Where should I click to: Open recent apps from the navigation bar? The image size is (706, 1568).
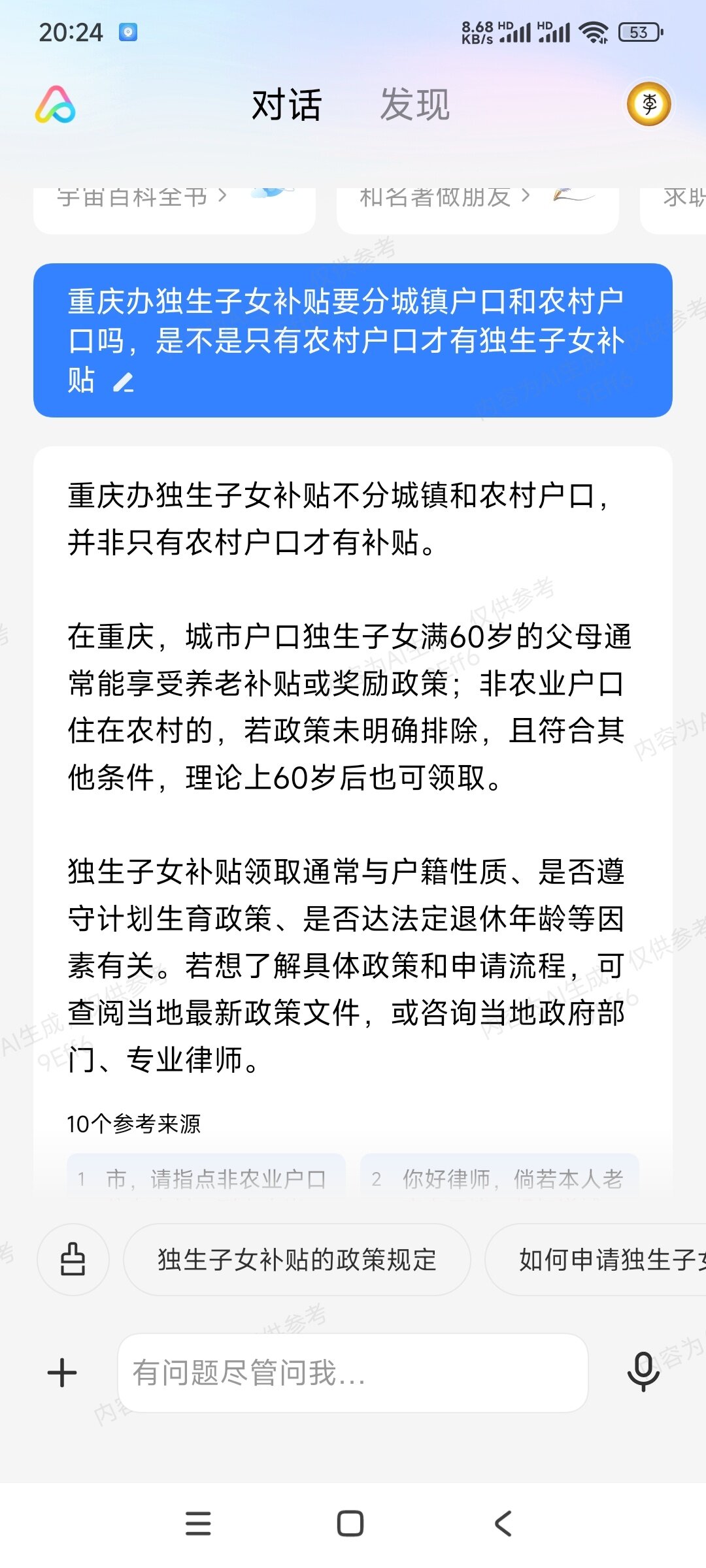(x=198, y=1523)
